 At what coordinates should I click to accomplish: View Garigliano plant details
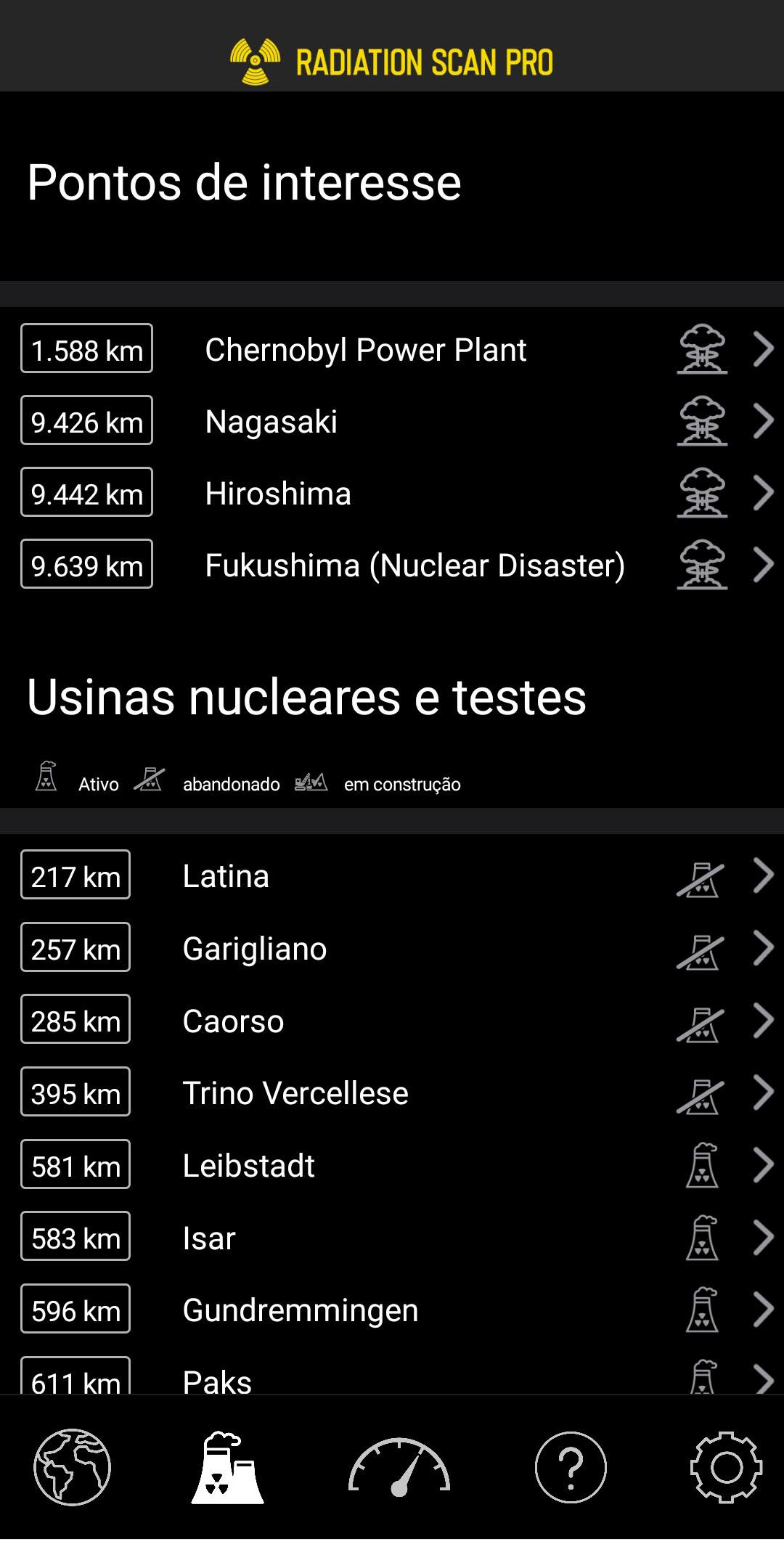click(392, 947)
